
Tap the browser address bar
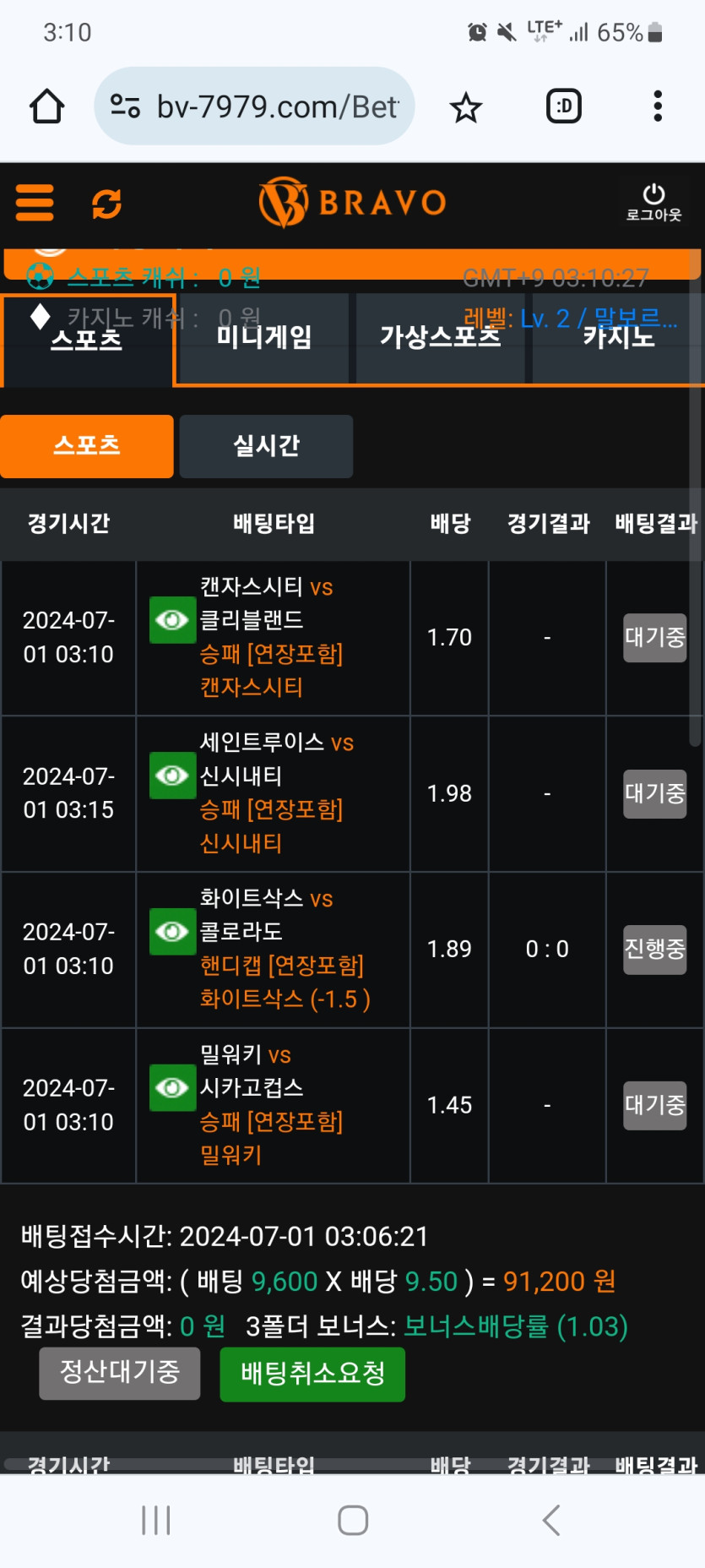254,106
